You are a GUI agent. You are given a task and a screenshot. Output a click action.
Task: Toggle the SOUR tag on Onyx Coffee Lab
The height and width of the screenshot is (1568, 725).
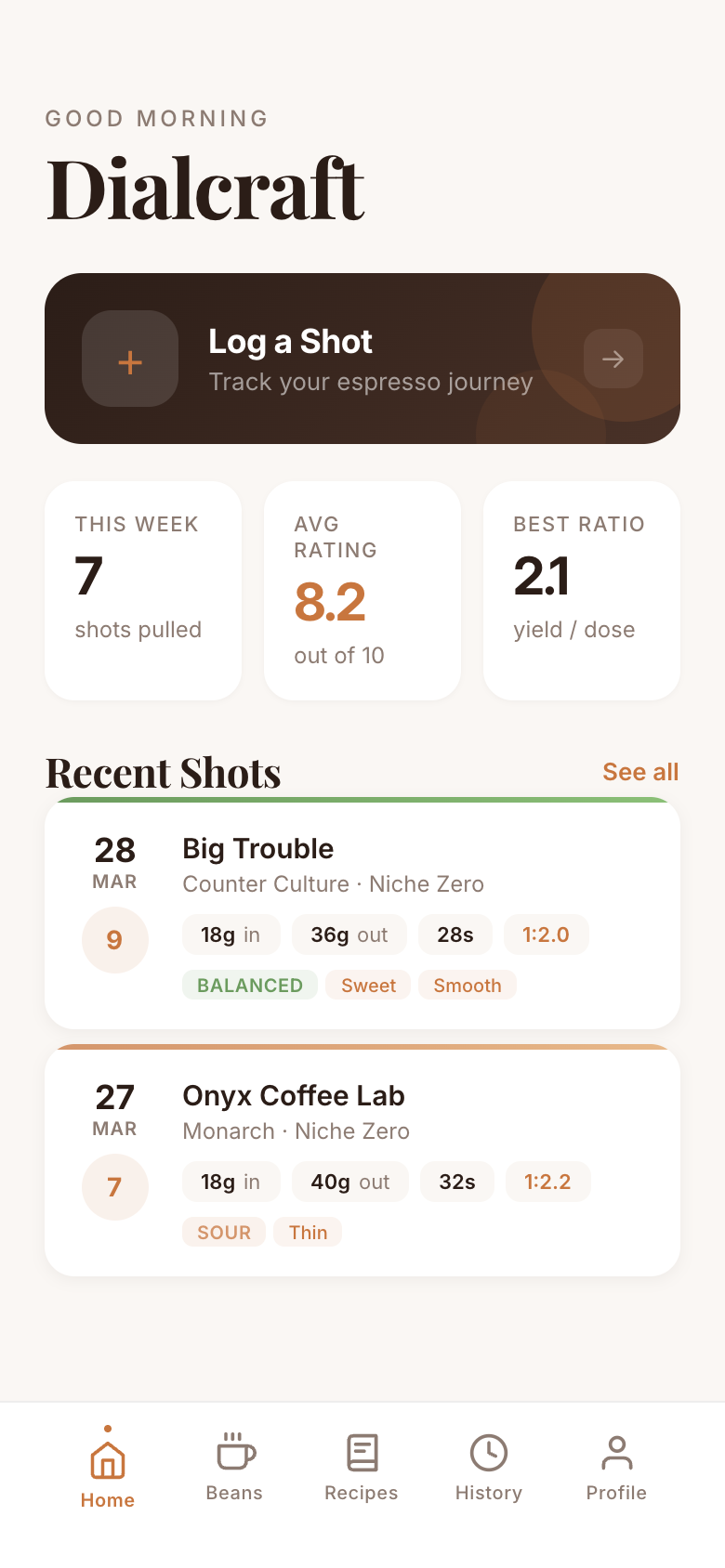click(x=224, y=1232)
